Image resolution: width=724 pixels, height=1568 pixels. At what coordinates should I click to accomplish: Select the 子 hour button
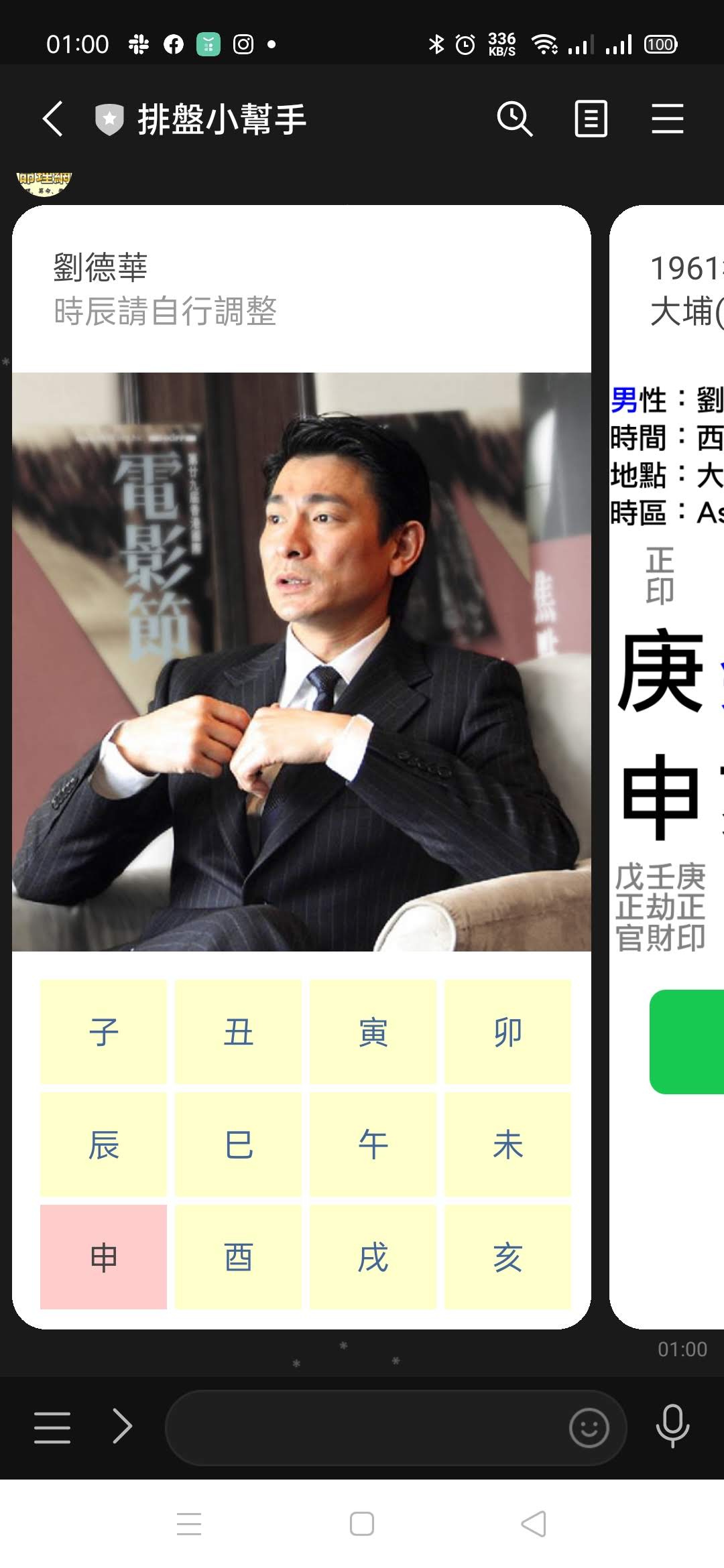pyautogui.click(x=103, y=1031)
